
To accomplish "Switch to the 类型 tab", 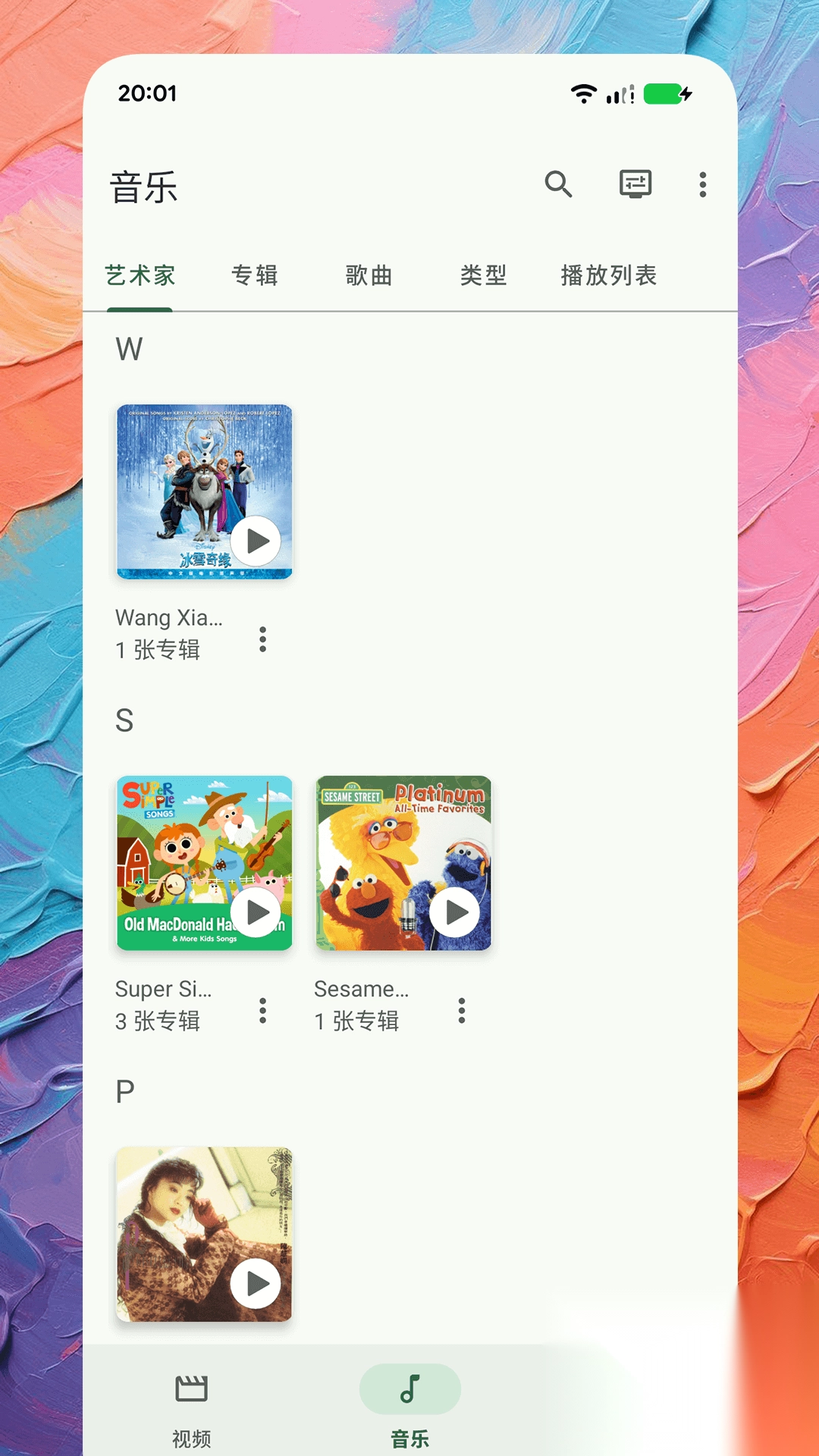I will 484,275.
